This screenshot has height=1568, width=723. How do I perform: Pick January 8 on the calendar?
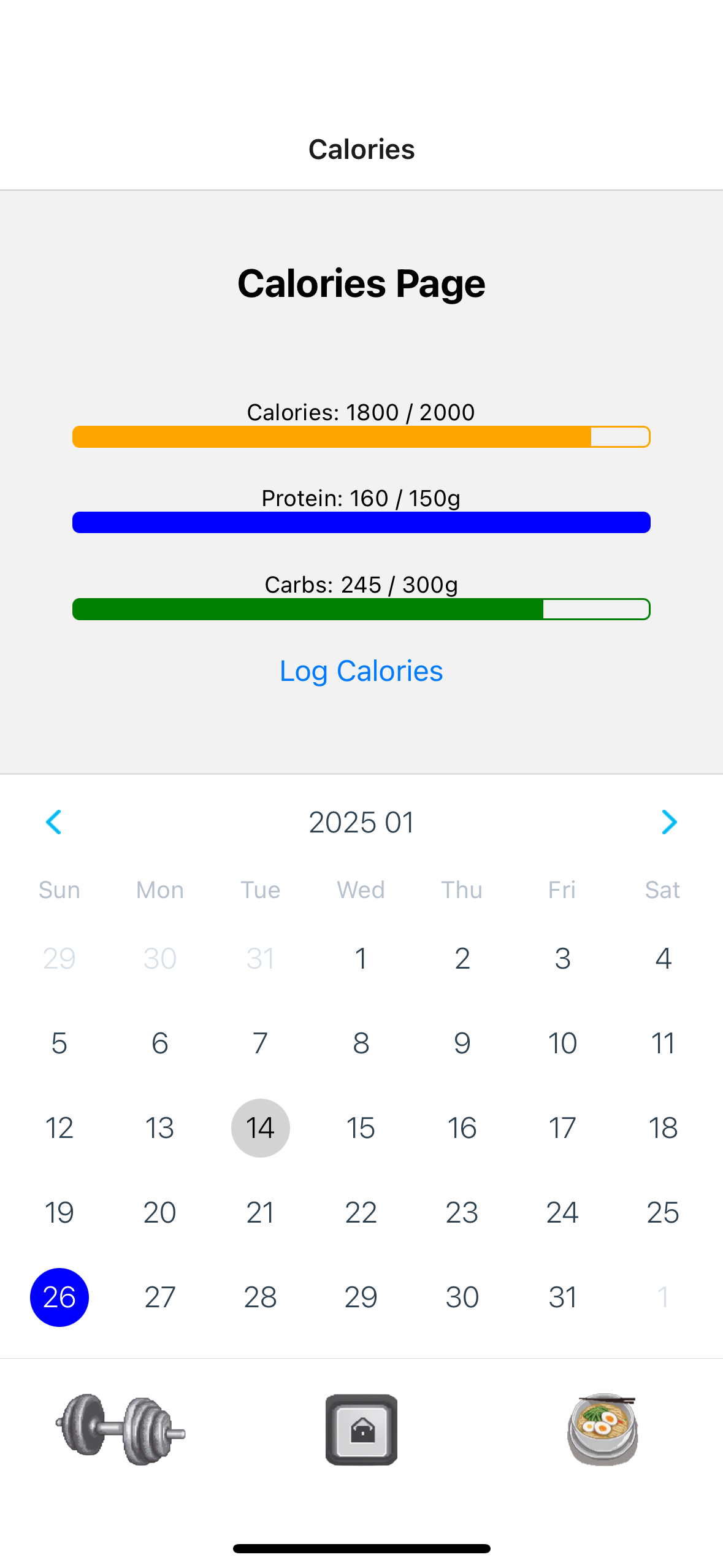361,1043
